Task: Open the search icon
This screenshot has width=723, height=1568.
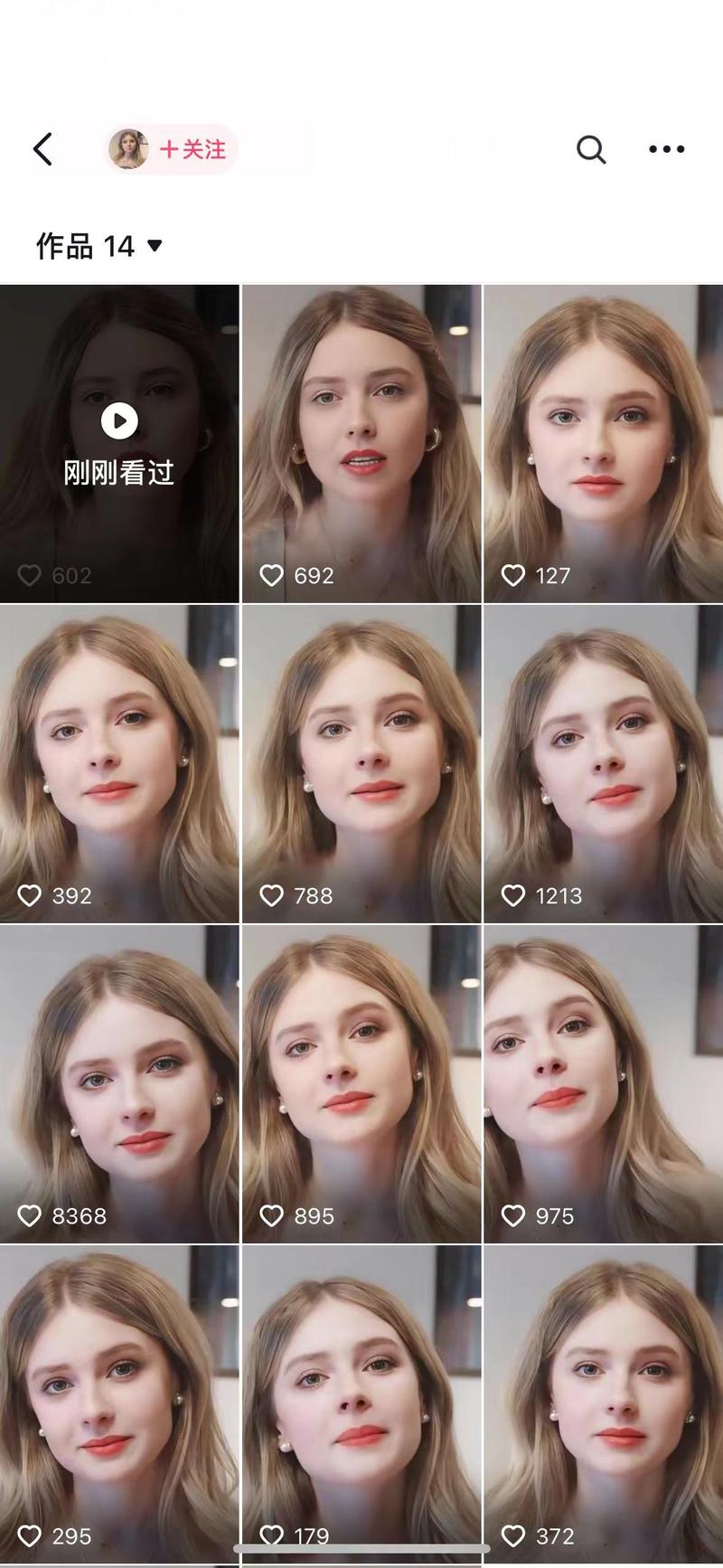Action: 591,149
